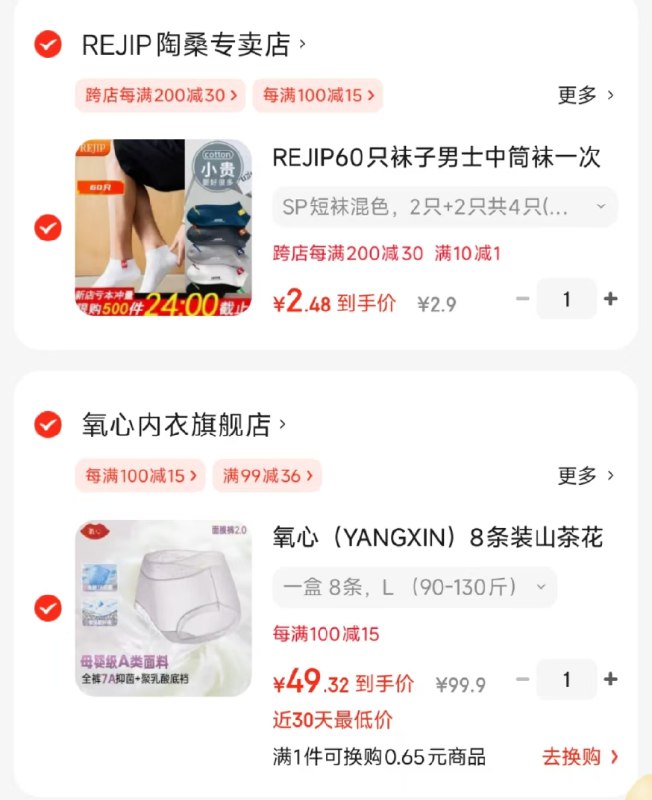This screenshot has width=652, height=800.
Task: Open 更多 offers for 氧心内衣旗舰店
Action: (586, 475)
